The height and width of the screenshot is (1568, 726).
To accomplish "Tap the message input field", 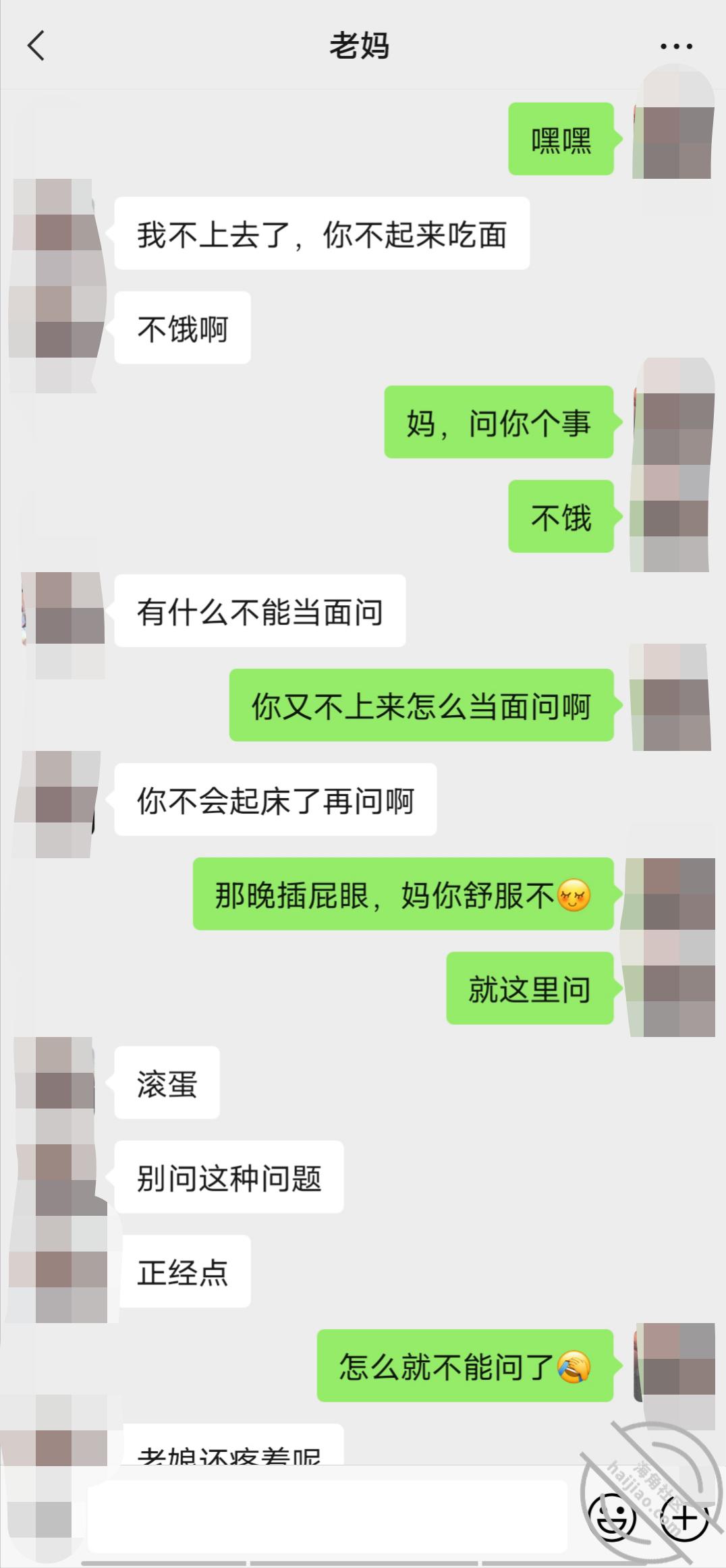I will coord(327,1517).
